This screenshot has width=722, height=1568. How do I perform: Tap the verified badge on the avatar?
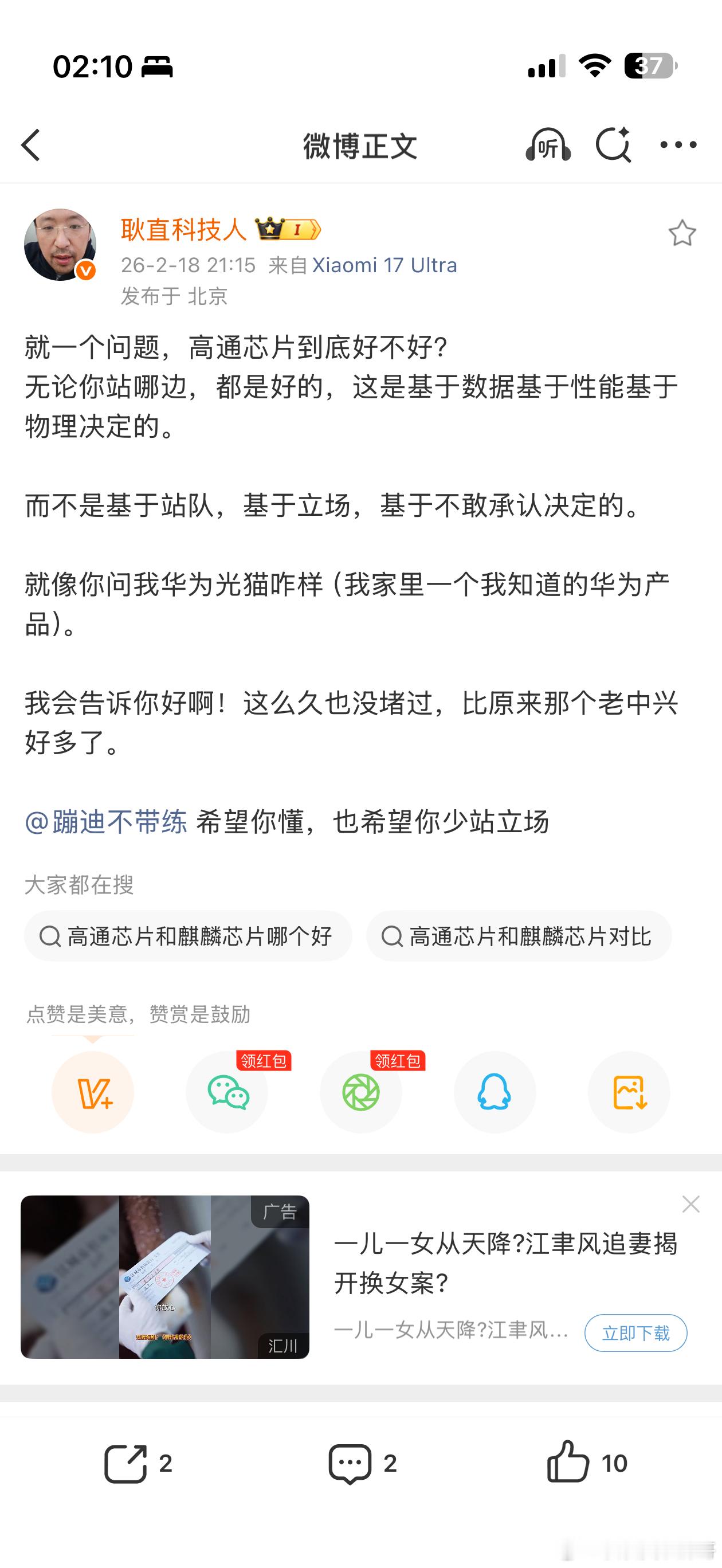85,271
